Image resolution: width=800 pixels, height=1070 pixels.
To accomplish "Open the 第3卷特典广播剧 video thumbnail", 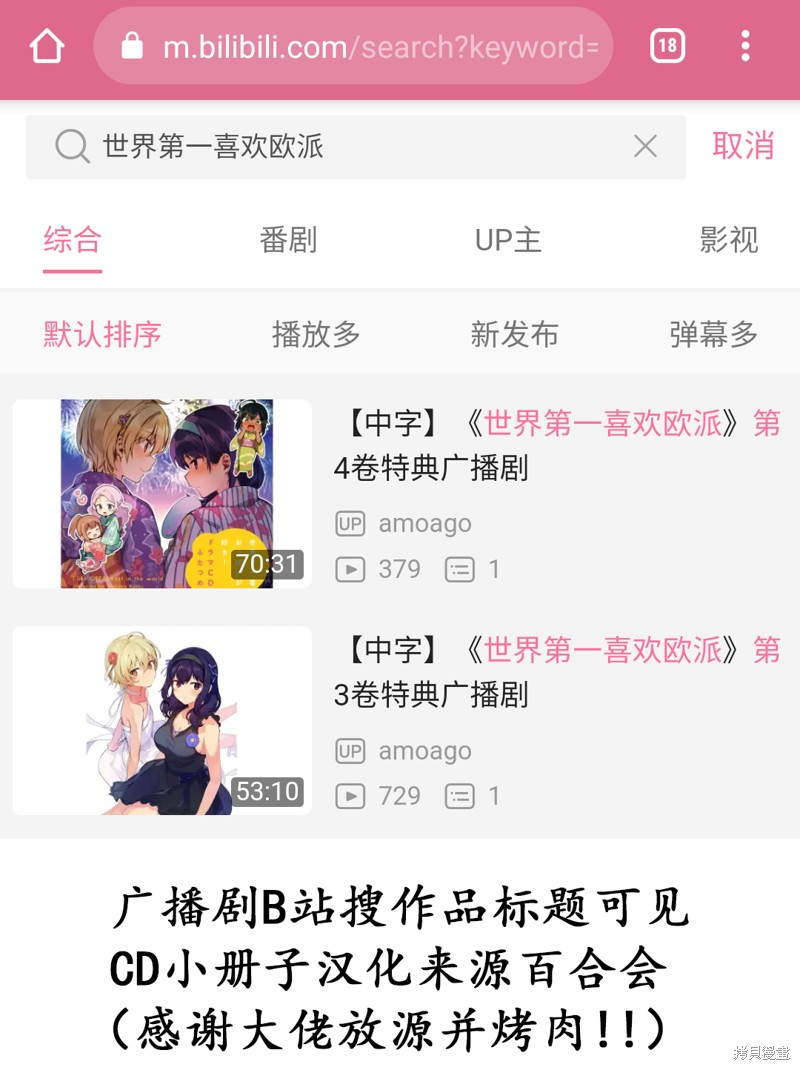I will [162, 721].
